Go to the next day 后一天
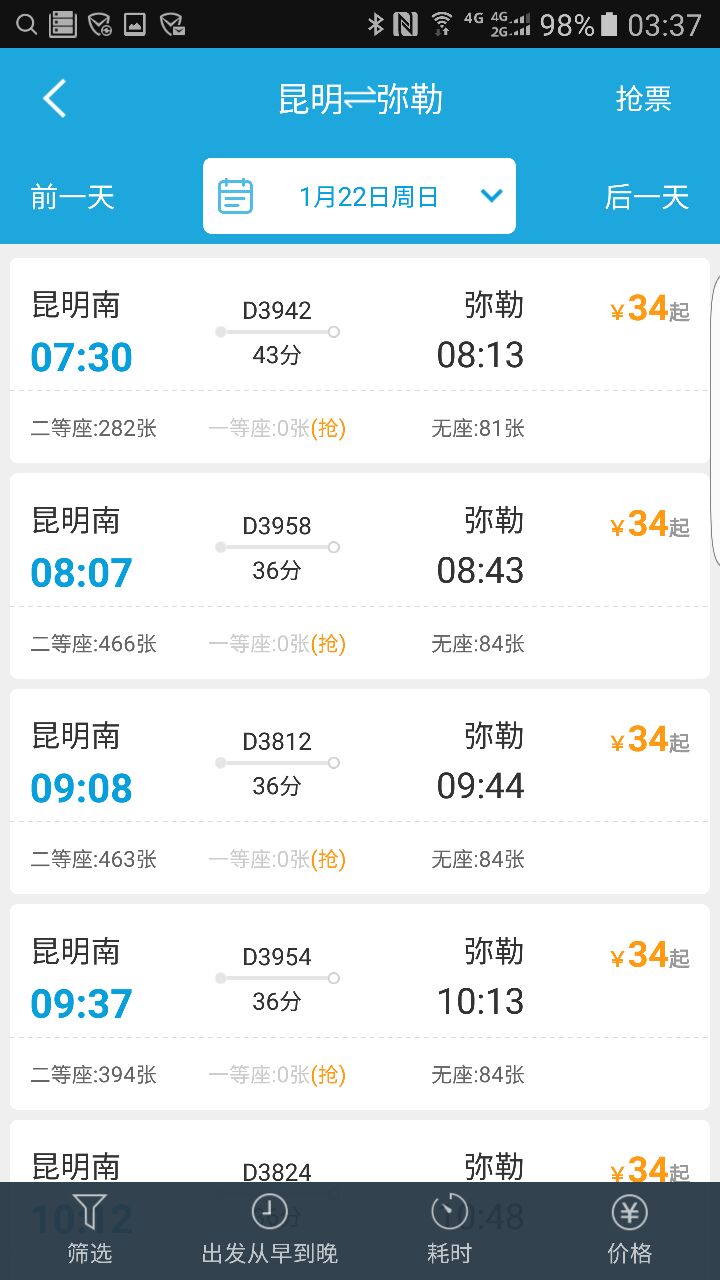Viewport: 720px width, 1280px height. [x=647, y=197]
